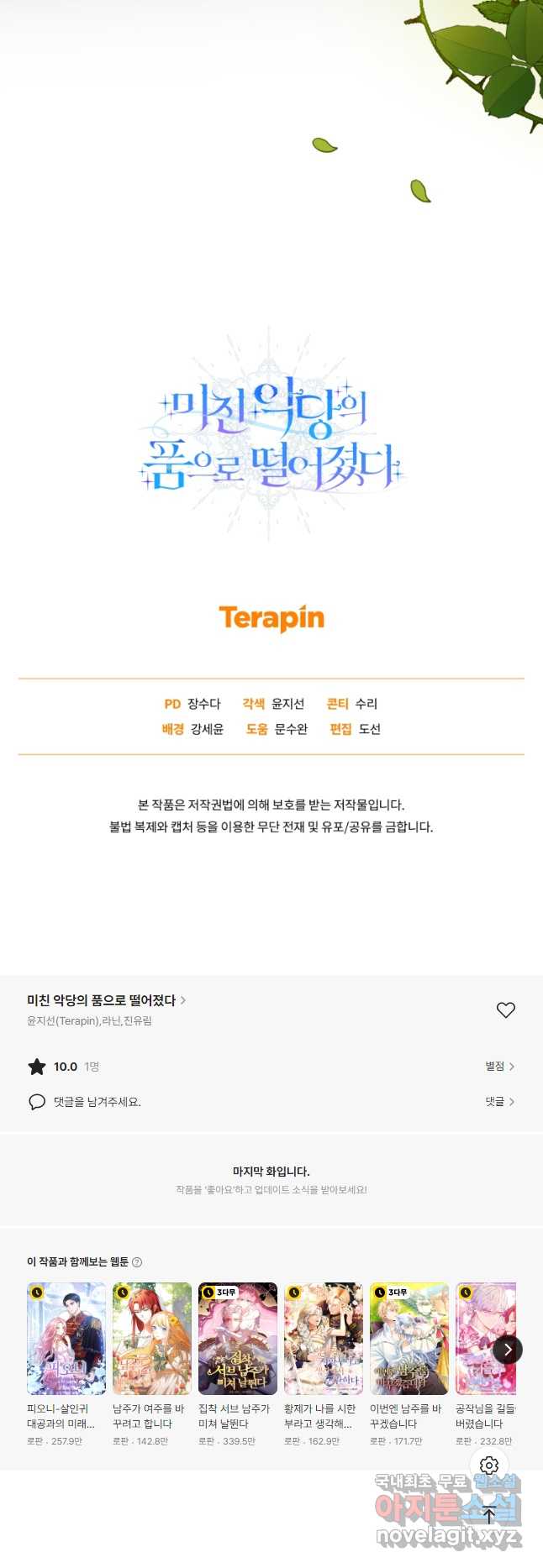Open the 별점 rating page
The image size is (543, 1568).
499,1067
